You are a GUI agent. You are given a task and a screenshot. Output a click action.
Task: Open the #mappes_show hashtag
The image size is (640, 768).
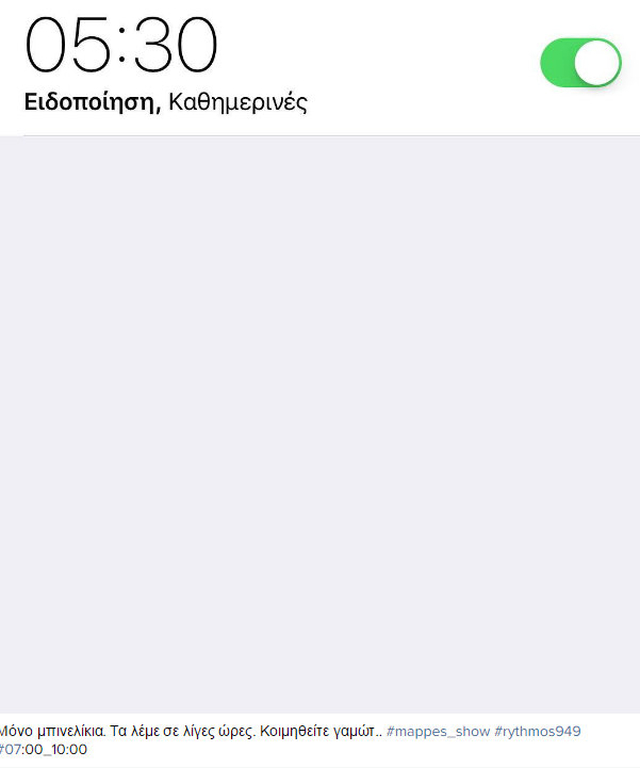tap(438, 732)
